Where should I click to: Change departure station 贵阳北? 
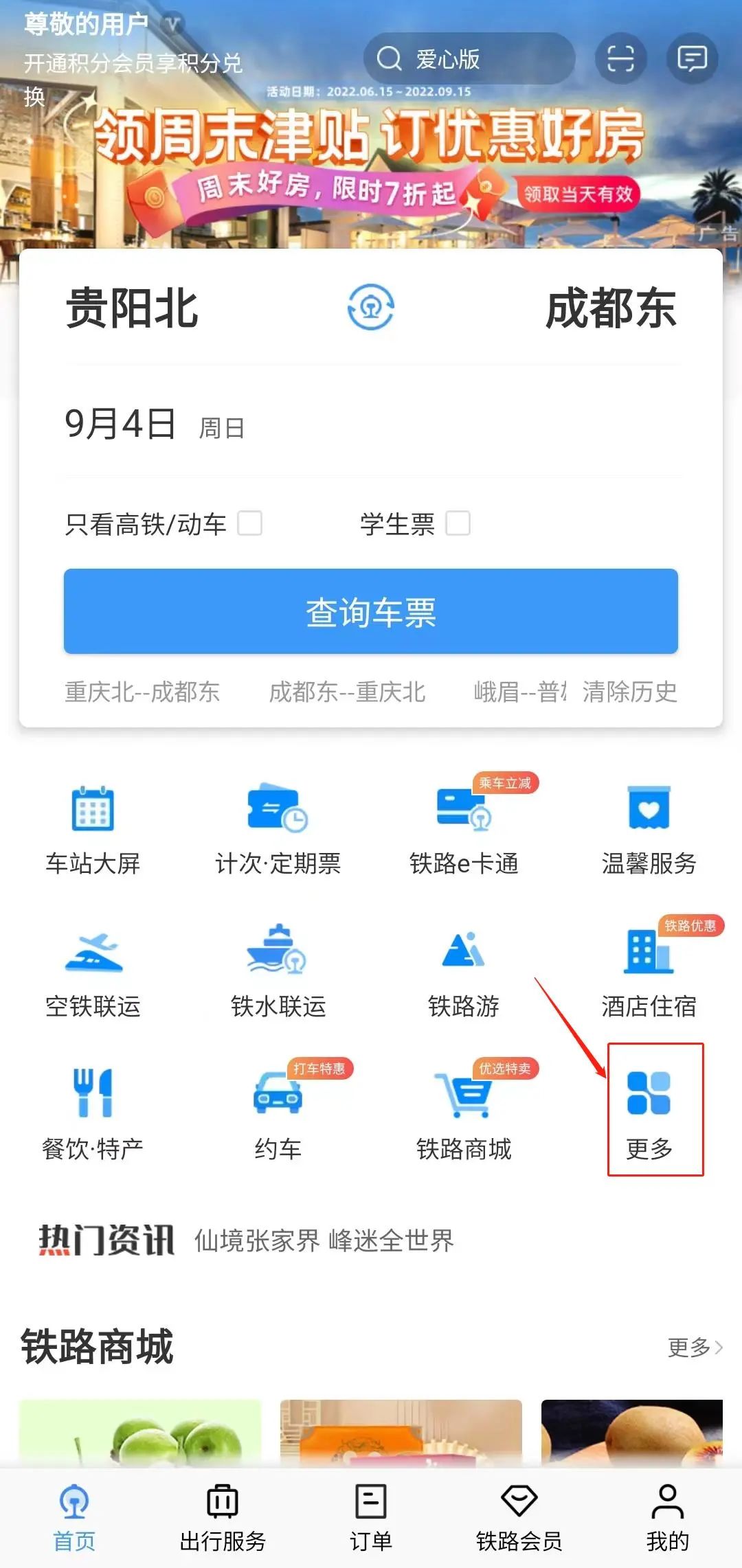[132, 308]
